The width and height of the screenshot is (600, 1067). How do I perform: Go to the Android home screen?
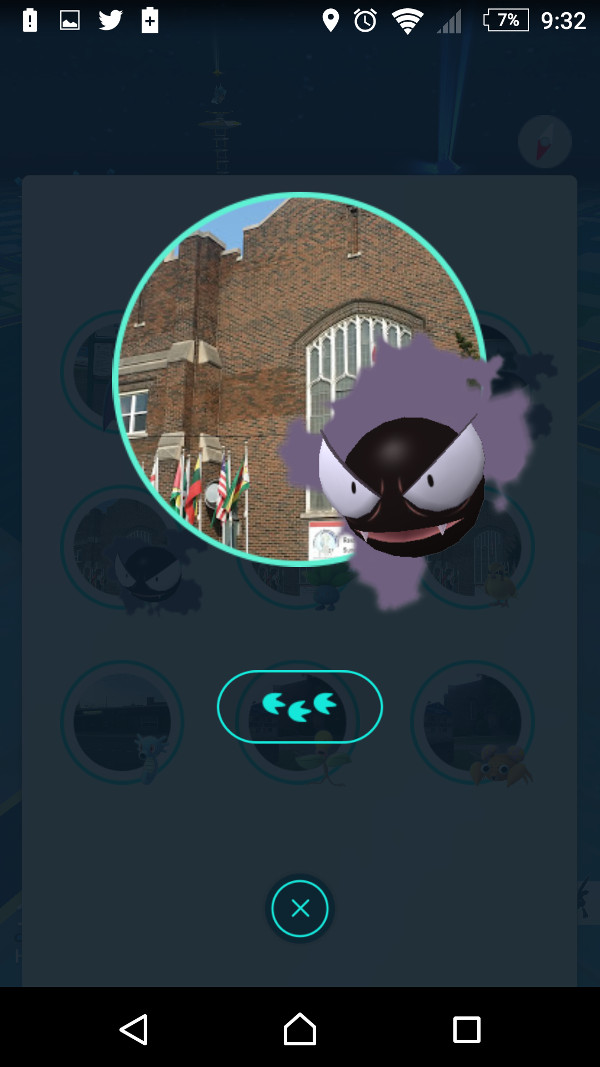pos(300,1029)
